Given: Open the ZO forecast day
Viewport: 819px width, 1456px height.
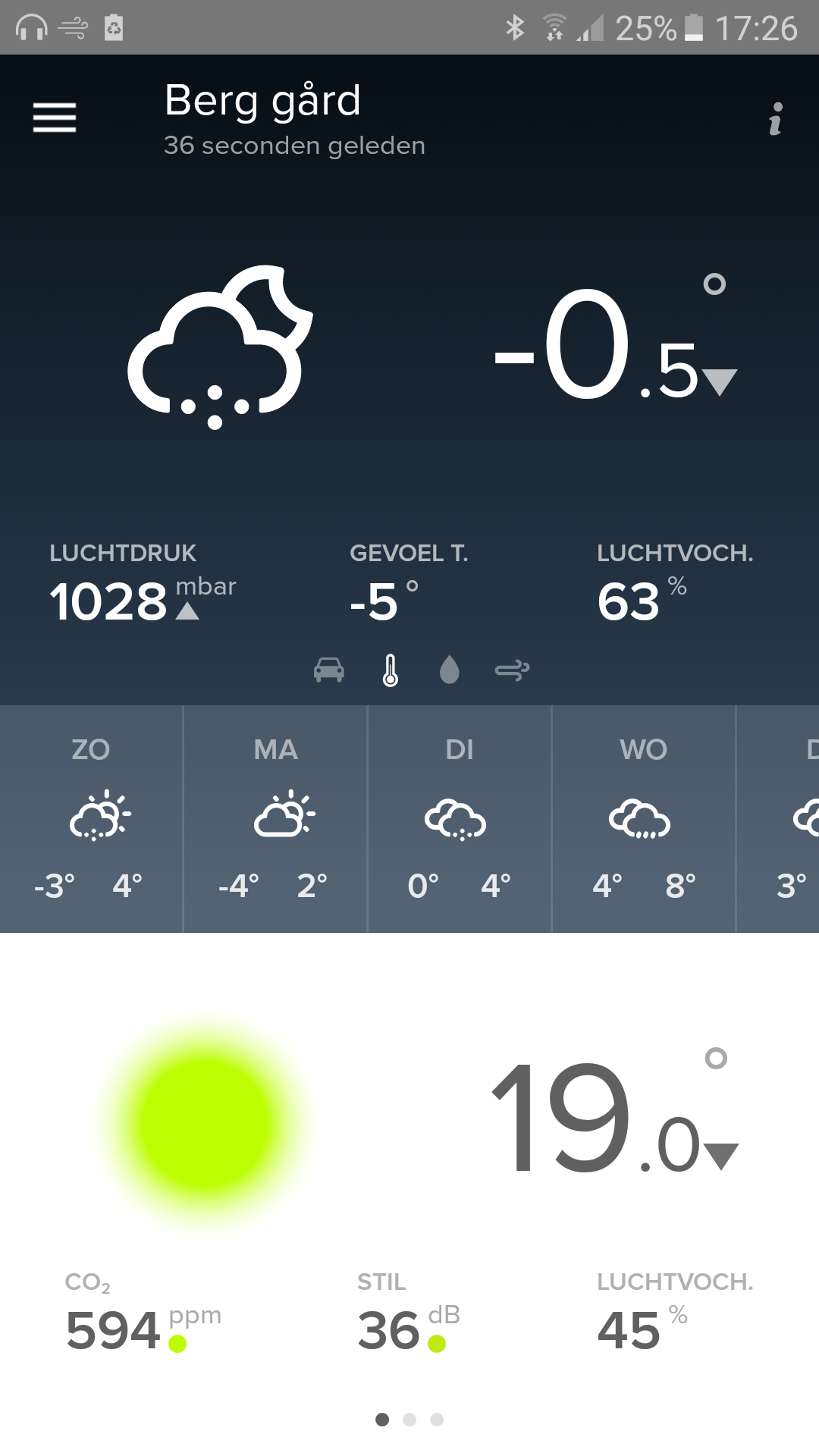Looking at the screenshot, I should pos(91,819).
